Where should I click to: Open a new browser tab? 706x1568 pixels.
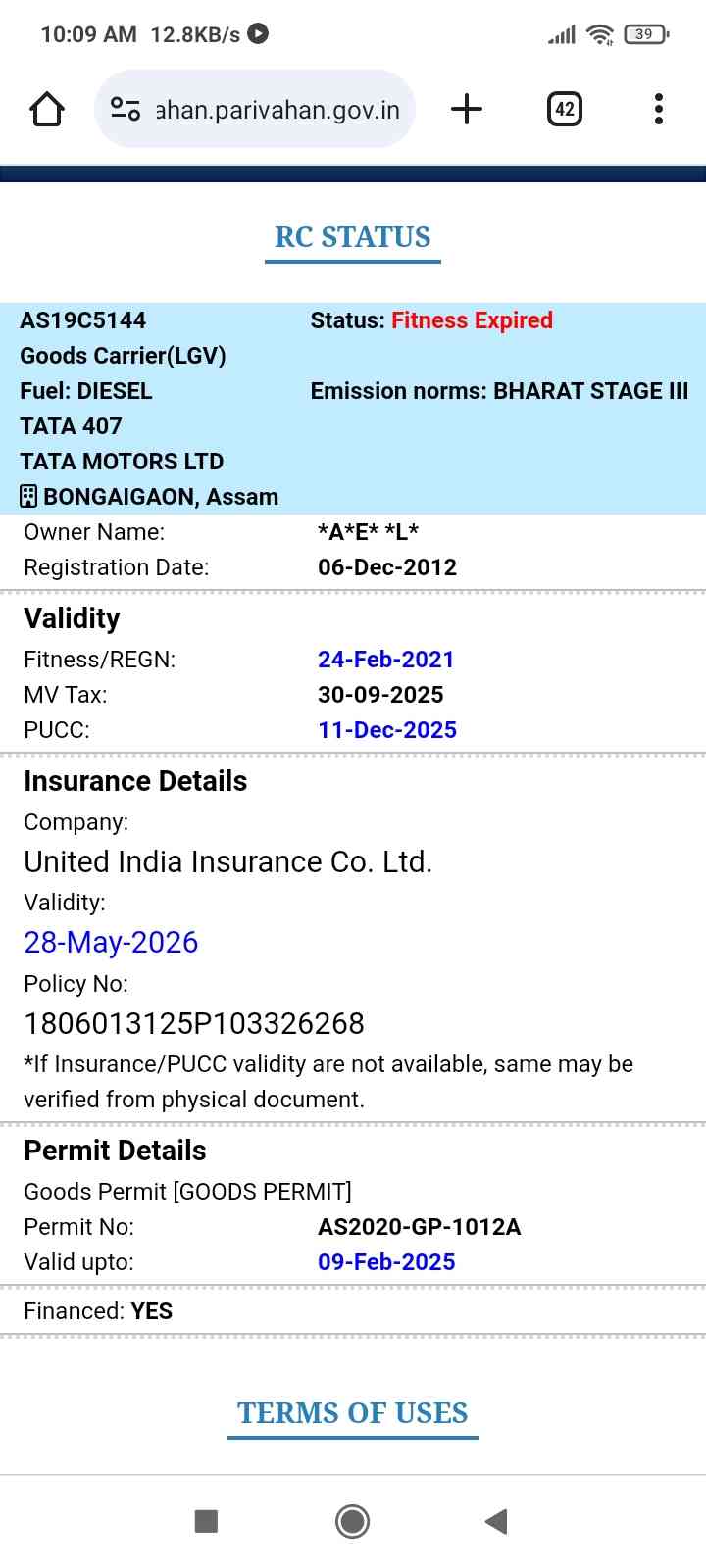pos(467,109)
